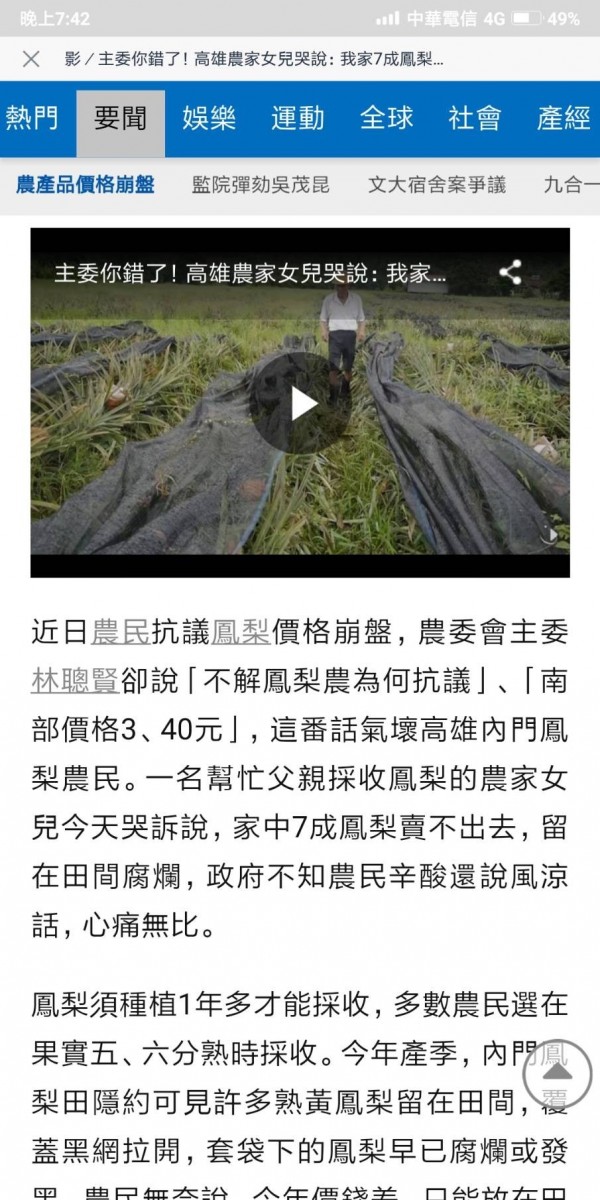Share the video
The height and width of the screenshot is (1200, 600).
510,272
